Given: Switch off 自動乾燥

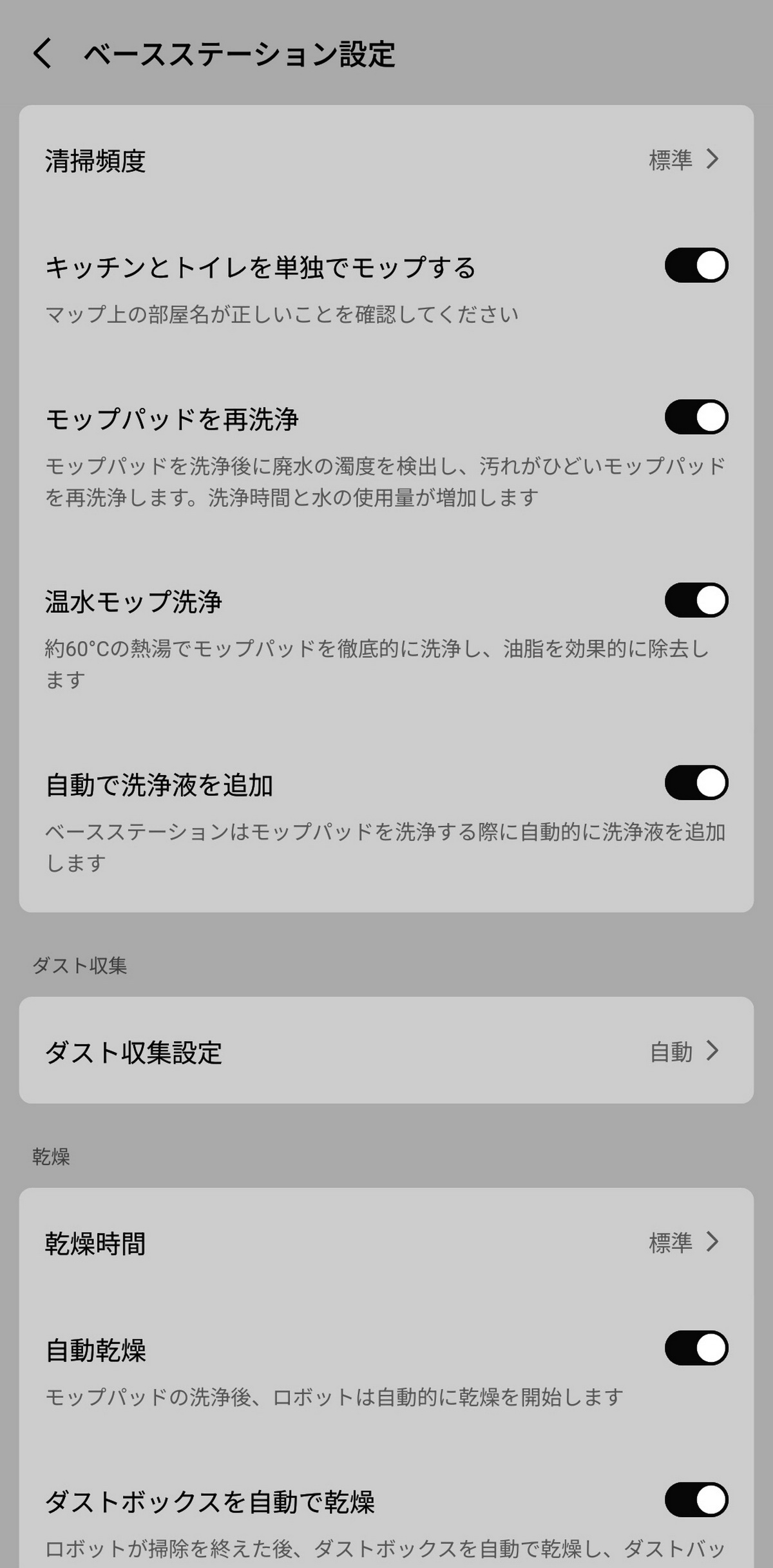Looking at the screenshot, I should [x=696, y=1348].
